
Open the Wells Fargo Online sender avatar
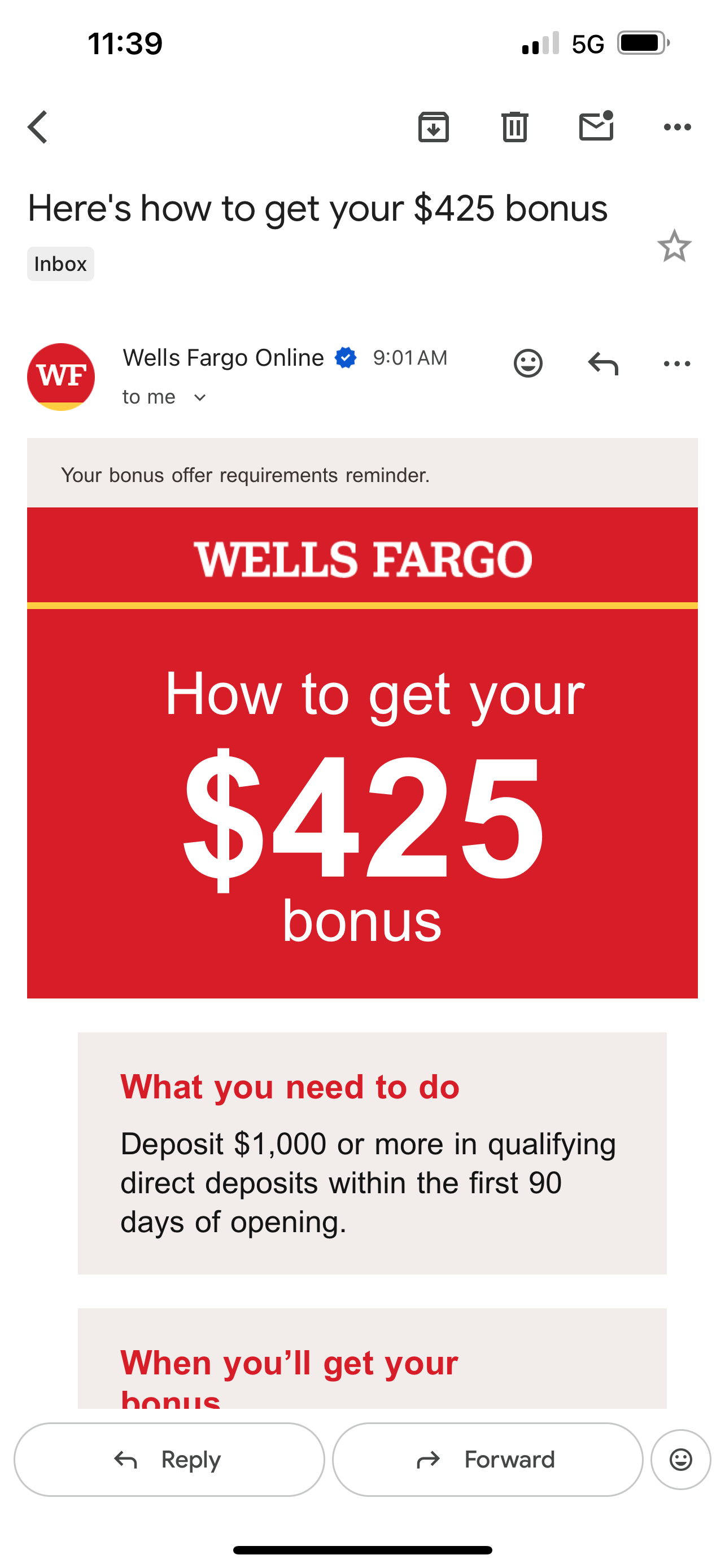tap(61, 376)
